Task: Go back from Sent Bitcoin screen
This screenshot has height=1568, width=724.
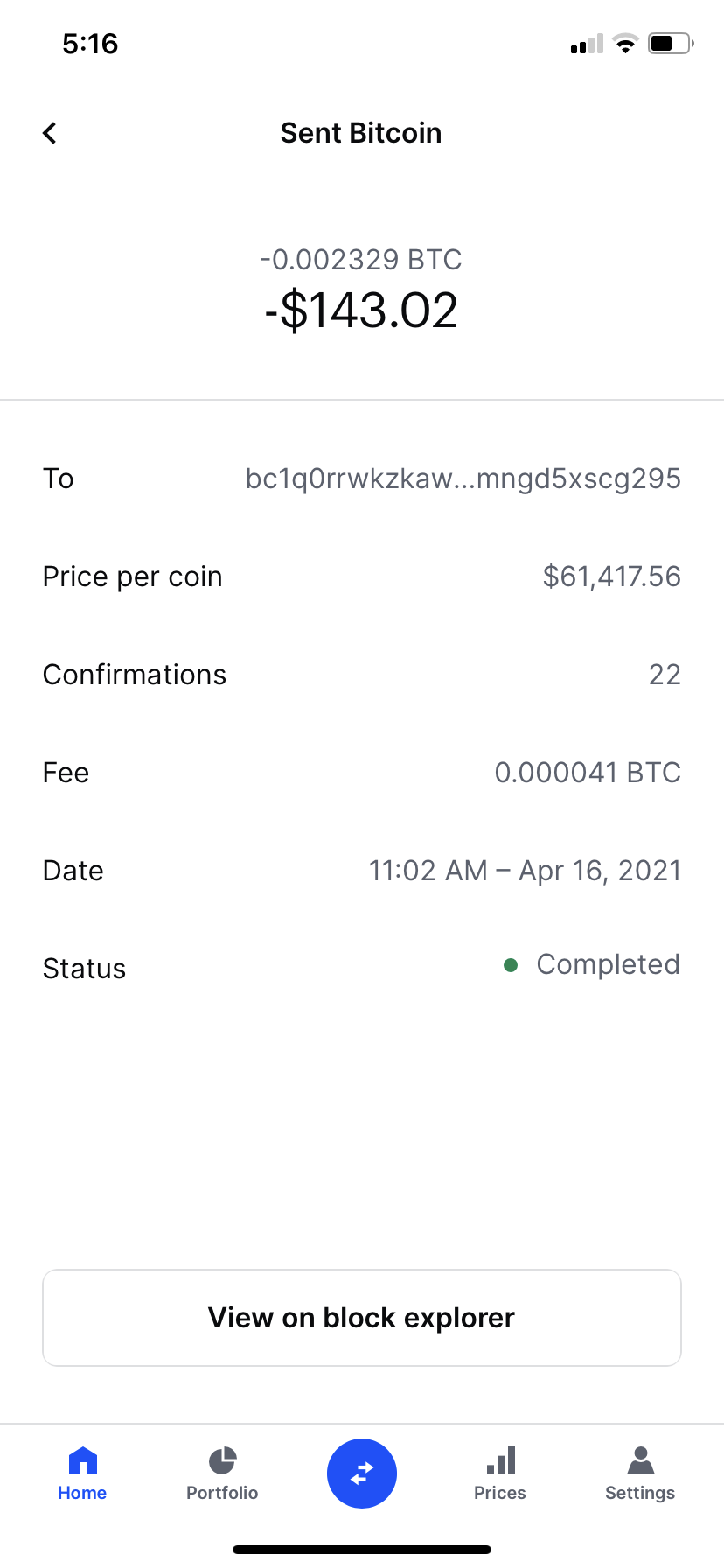Action: pos(50,133)
